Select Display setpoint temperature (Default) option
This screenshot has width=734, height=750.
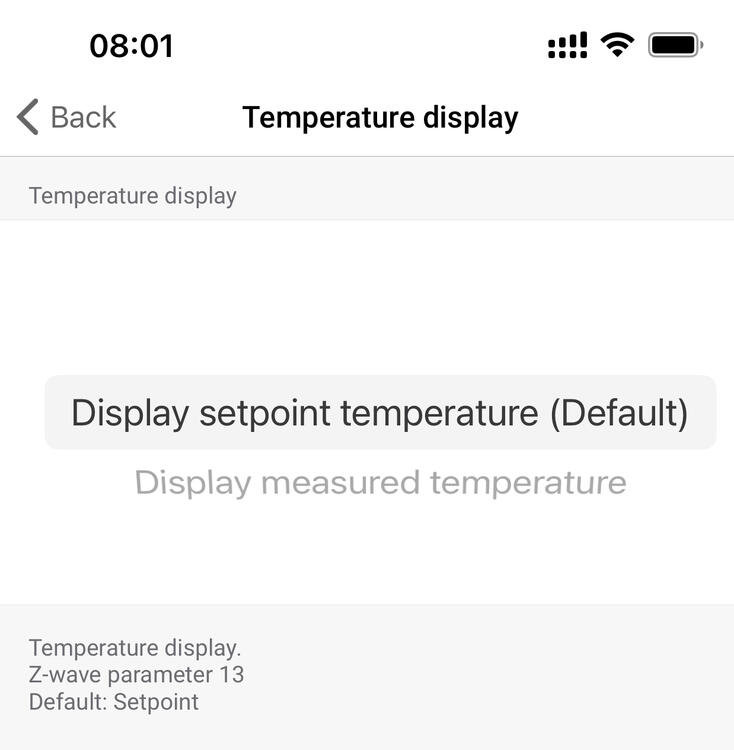coord(380,413)
